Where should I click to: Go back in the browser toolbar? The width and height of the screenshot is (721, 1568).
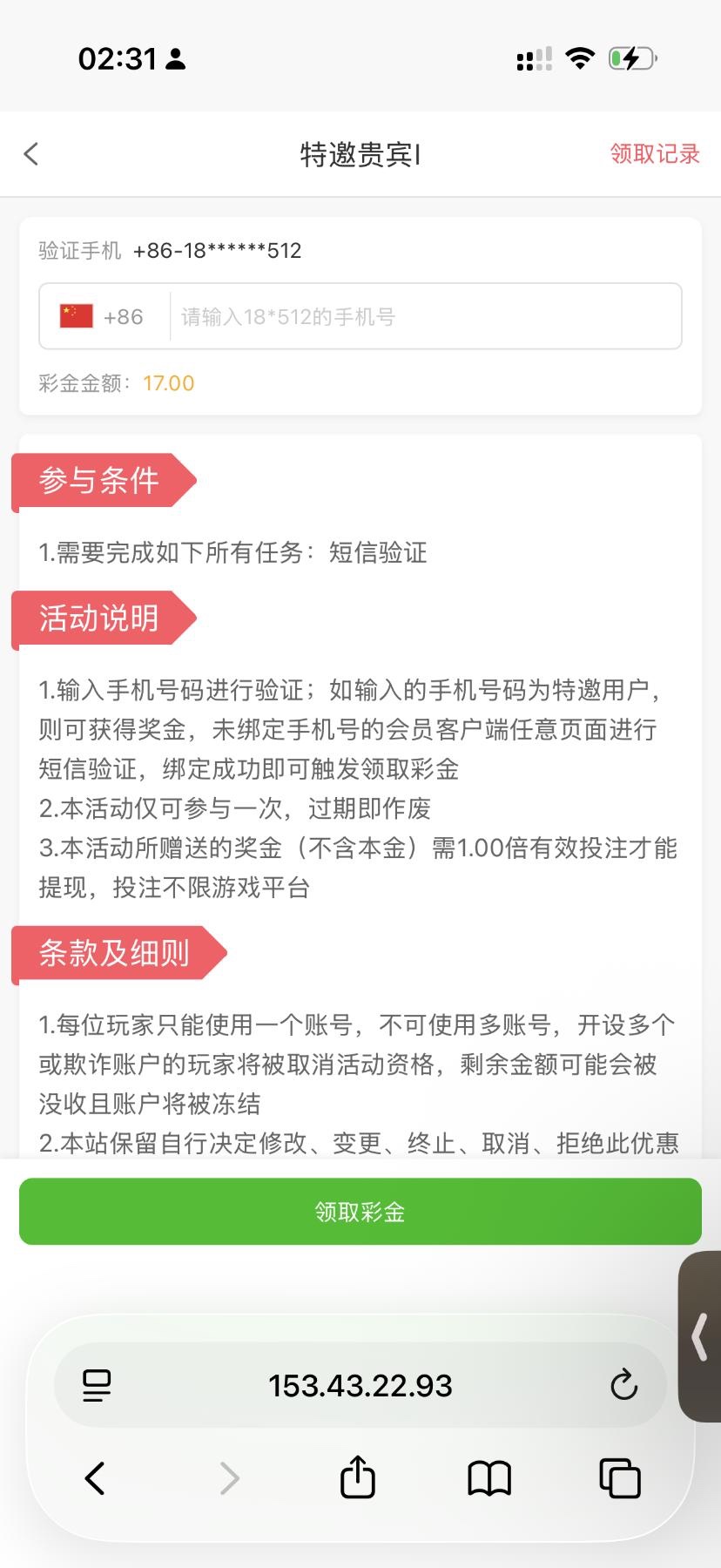point(95,1478)
